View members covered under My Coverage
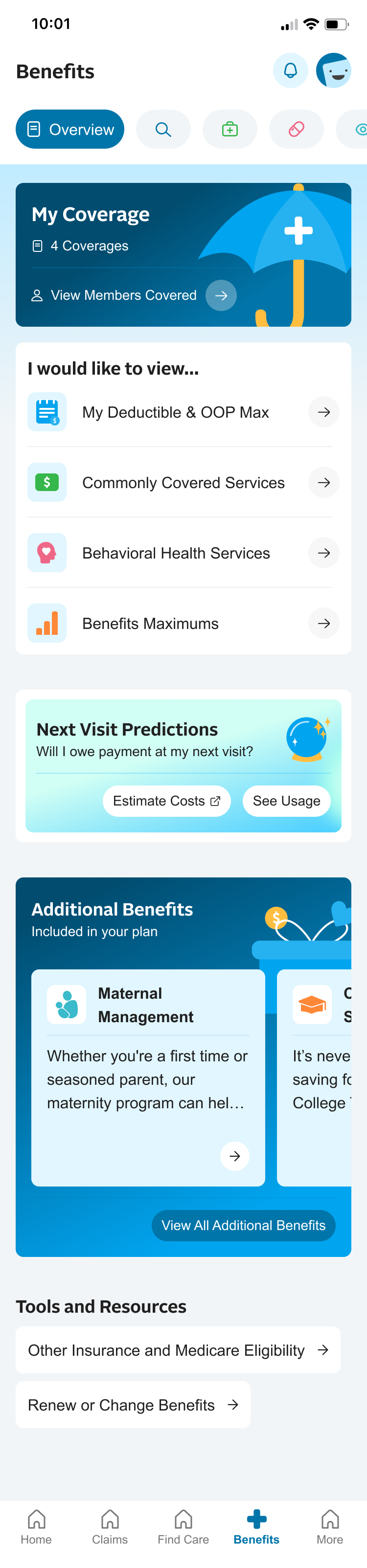Viewport: 367px width, 1568px height. (x=221, y=295)
